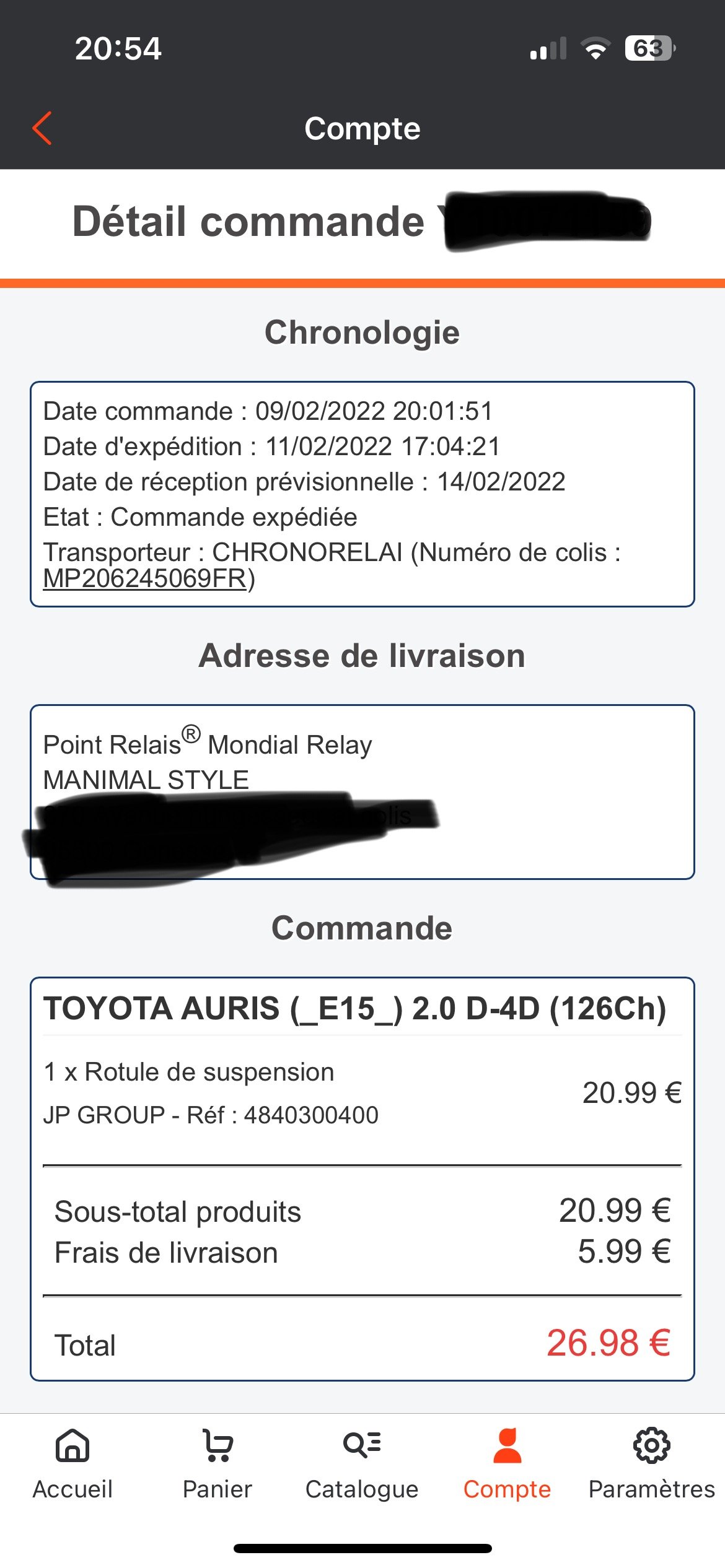This screenshot has height=1568, width=725.
Task: Switch to the Accueil tab
Action: pos(72,1464)
